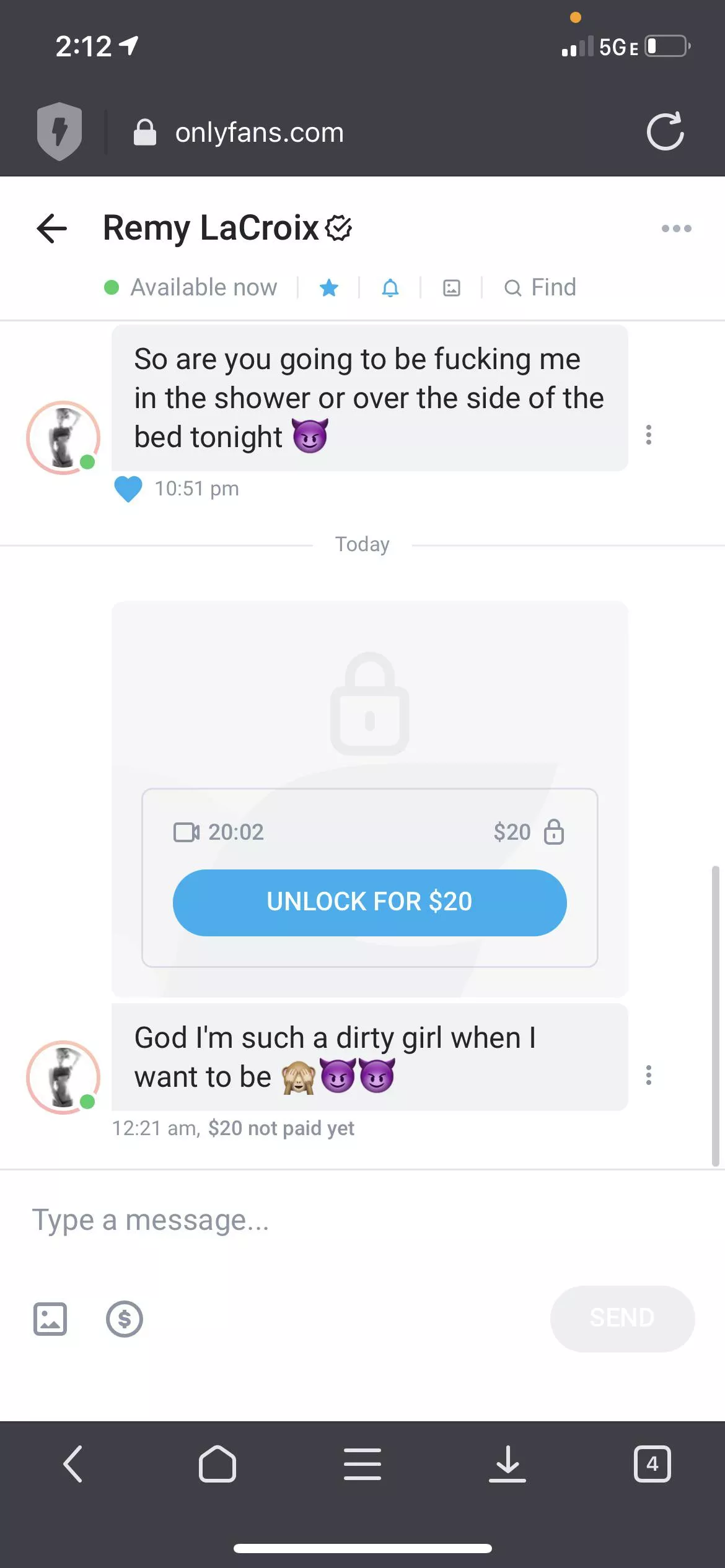Open options for the 12:21 am message
Viewport: 725px width, 1568px height.
pos(648,1075)
